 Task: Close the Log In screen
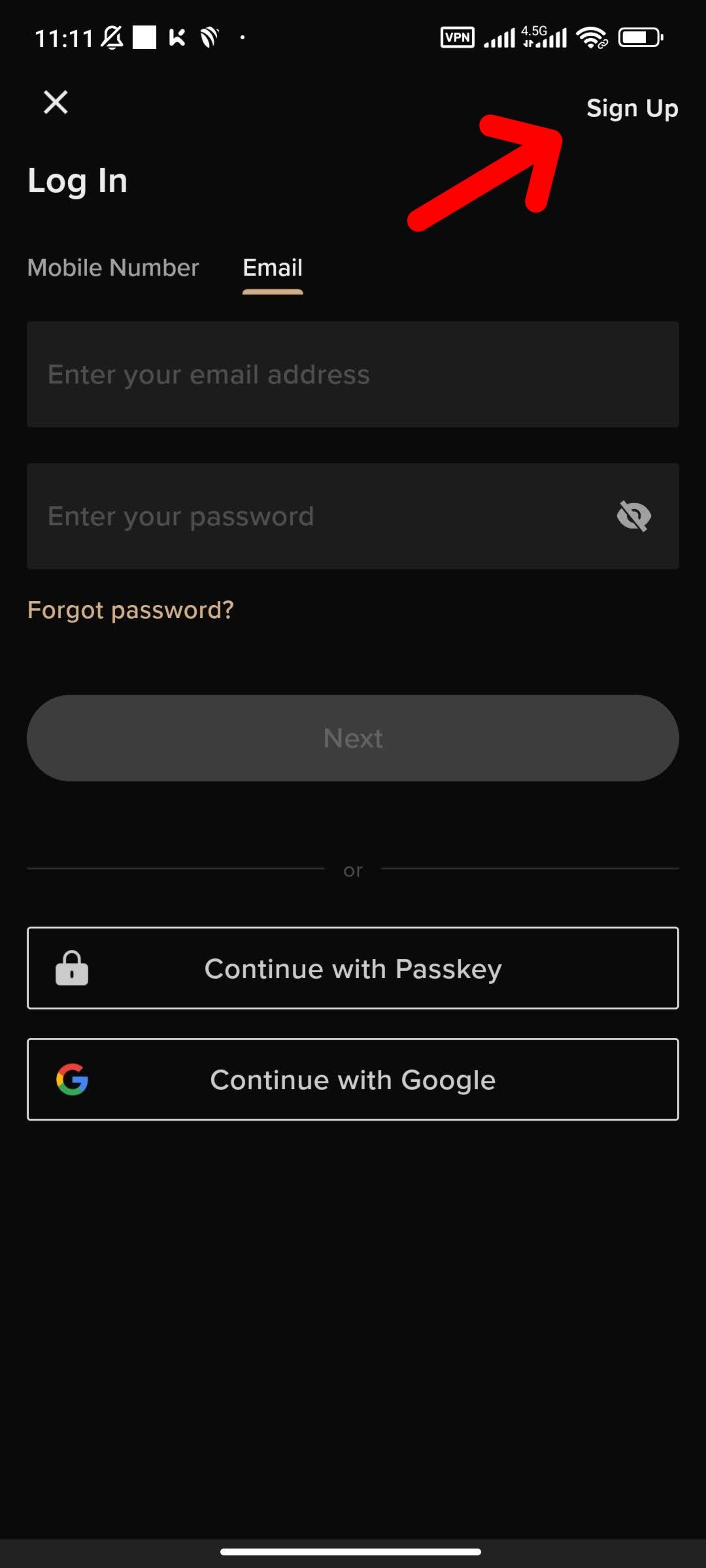(x=56, y=102)
